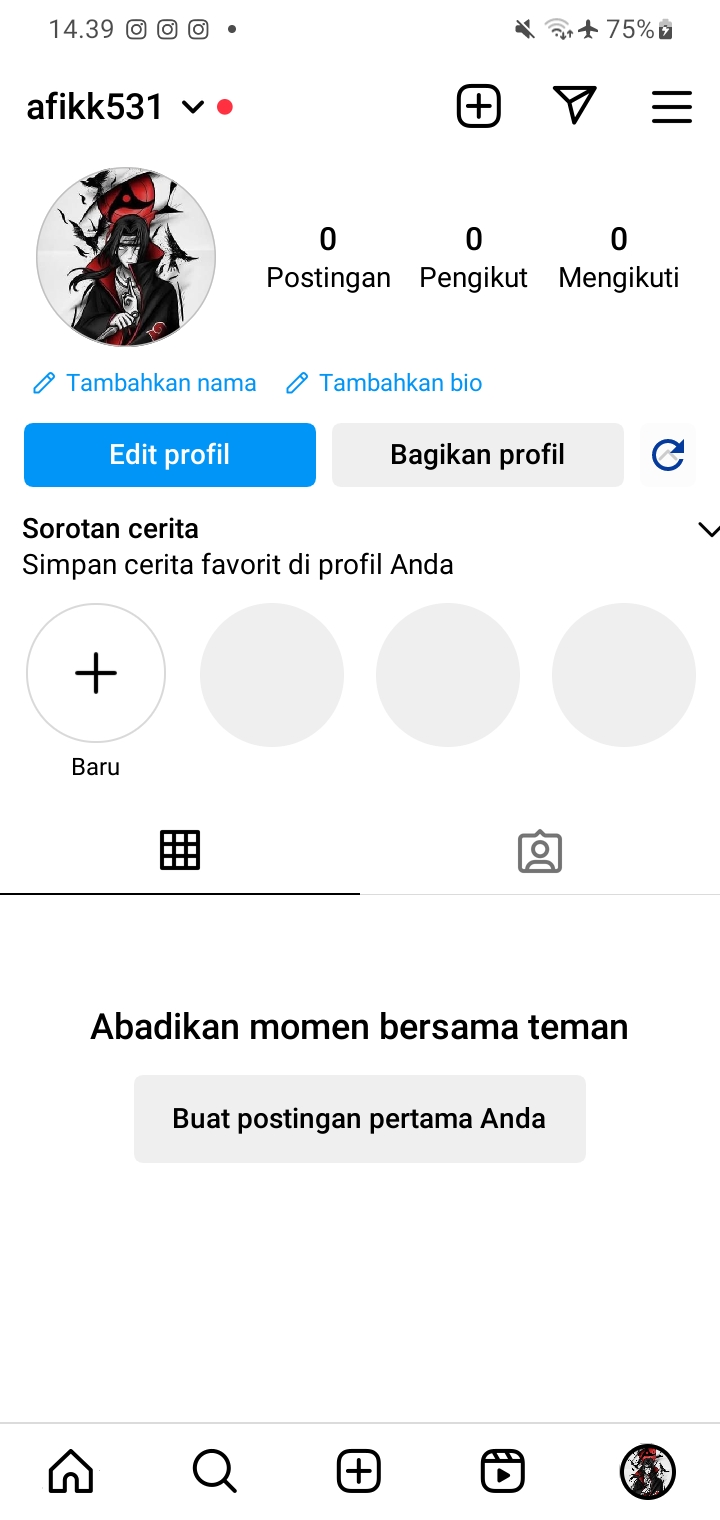Tap the refresh arrow button beside Bagikan profil

point(667,455)
